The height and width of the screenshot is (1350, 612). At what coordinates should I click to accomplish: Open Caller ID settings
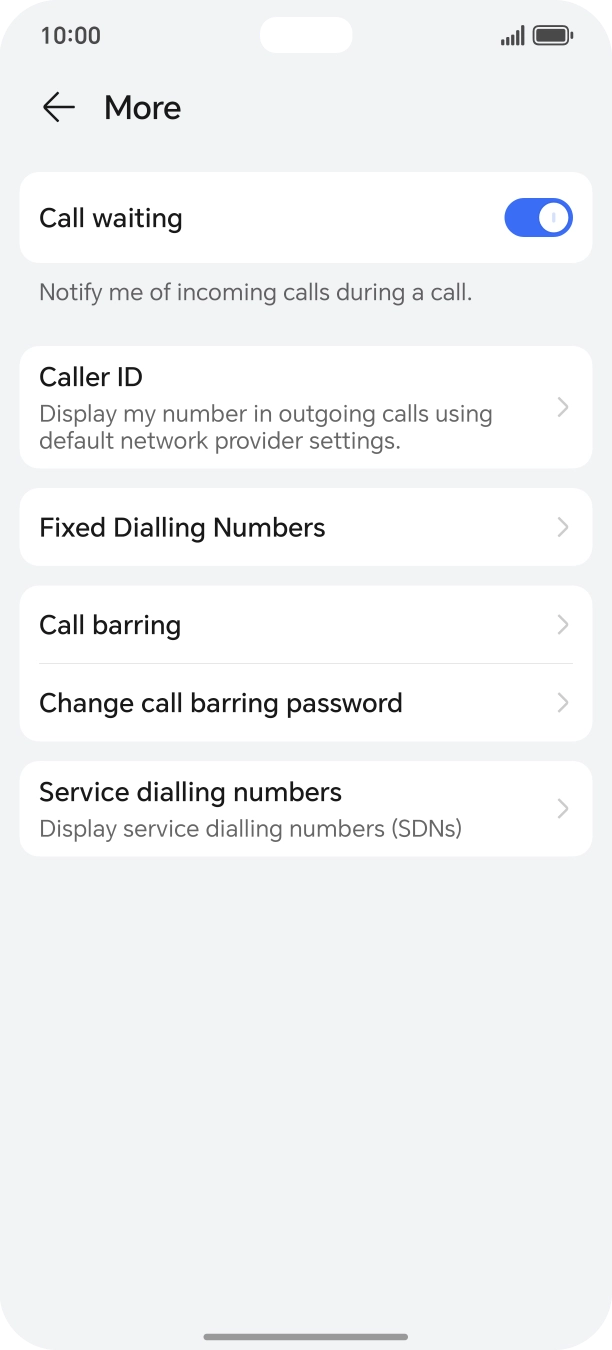pos(306,407)
